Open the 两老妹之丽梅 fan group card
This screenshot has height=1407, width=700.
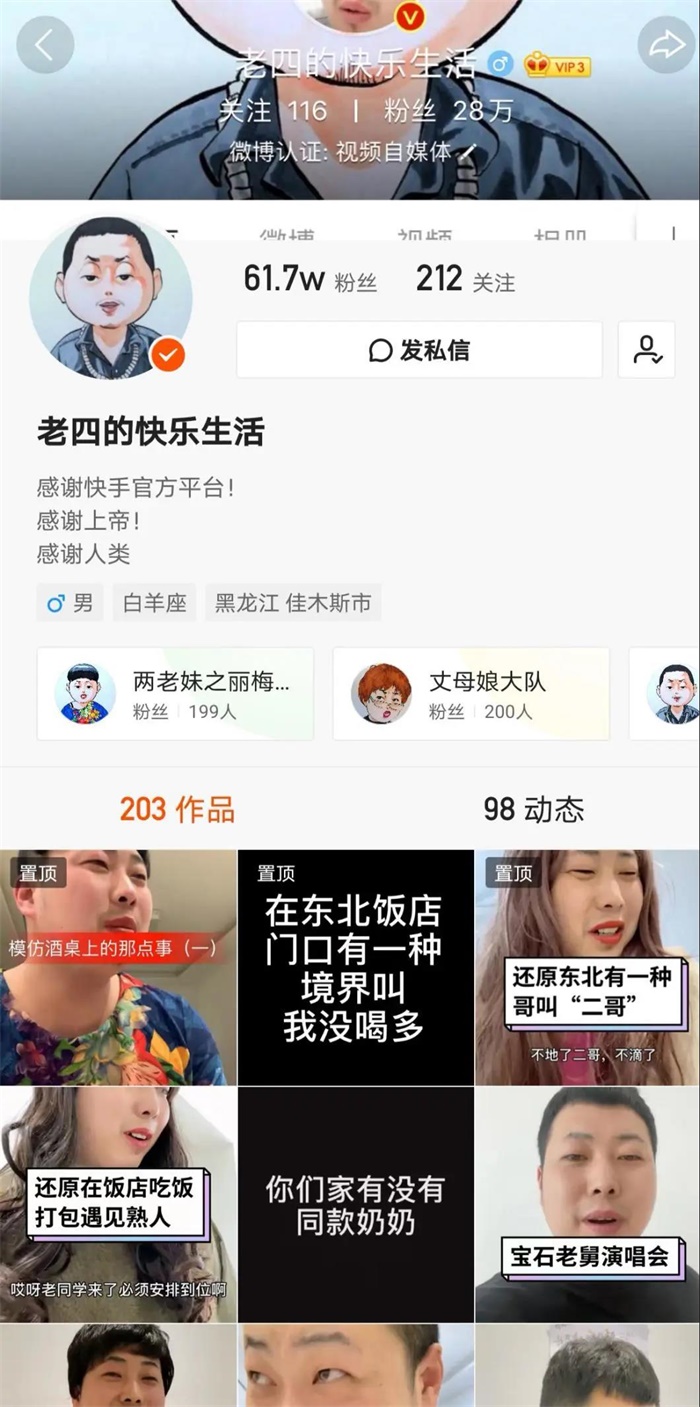175,694
